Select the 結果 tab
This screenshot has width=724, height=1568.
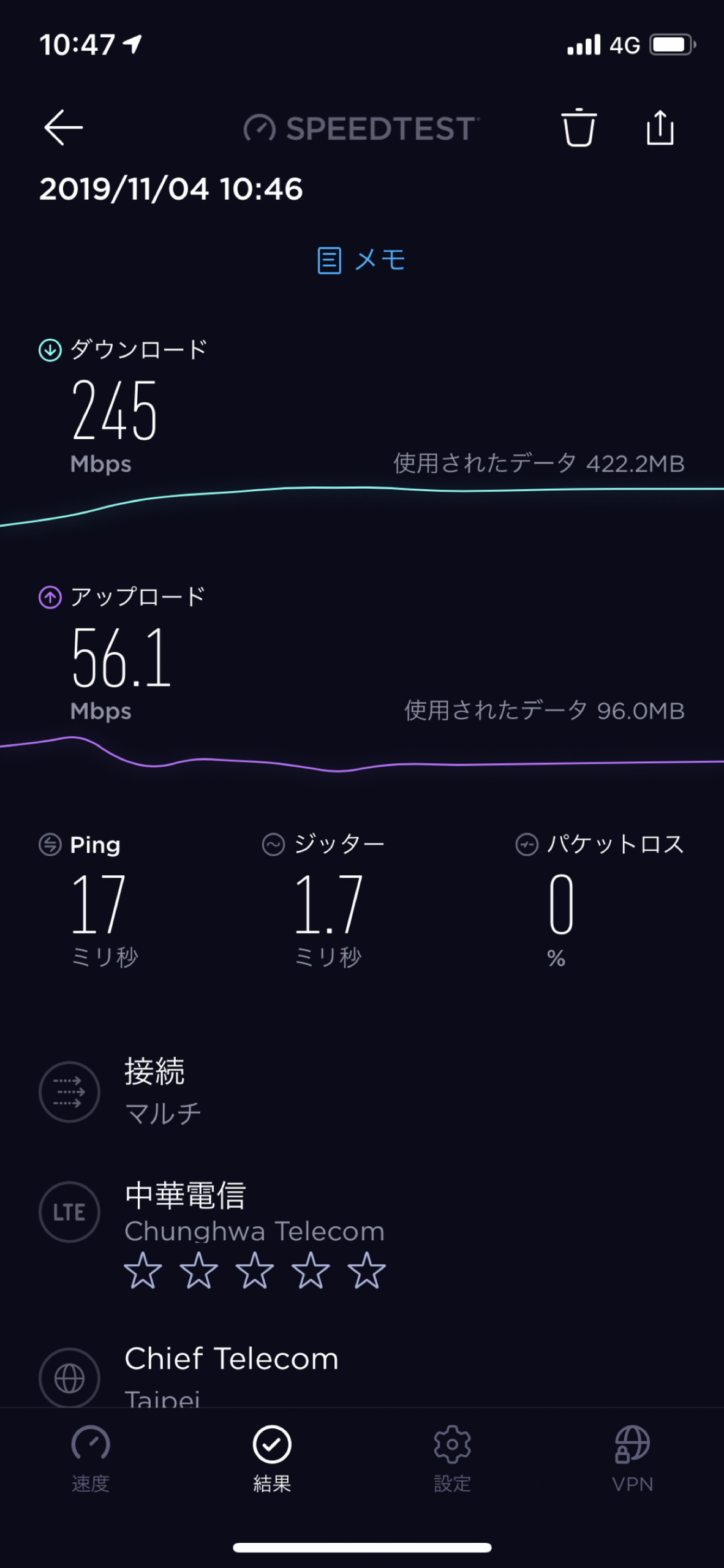[272, 1459]
